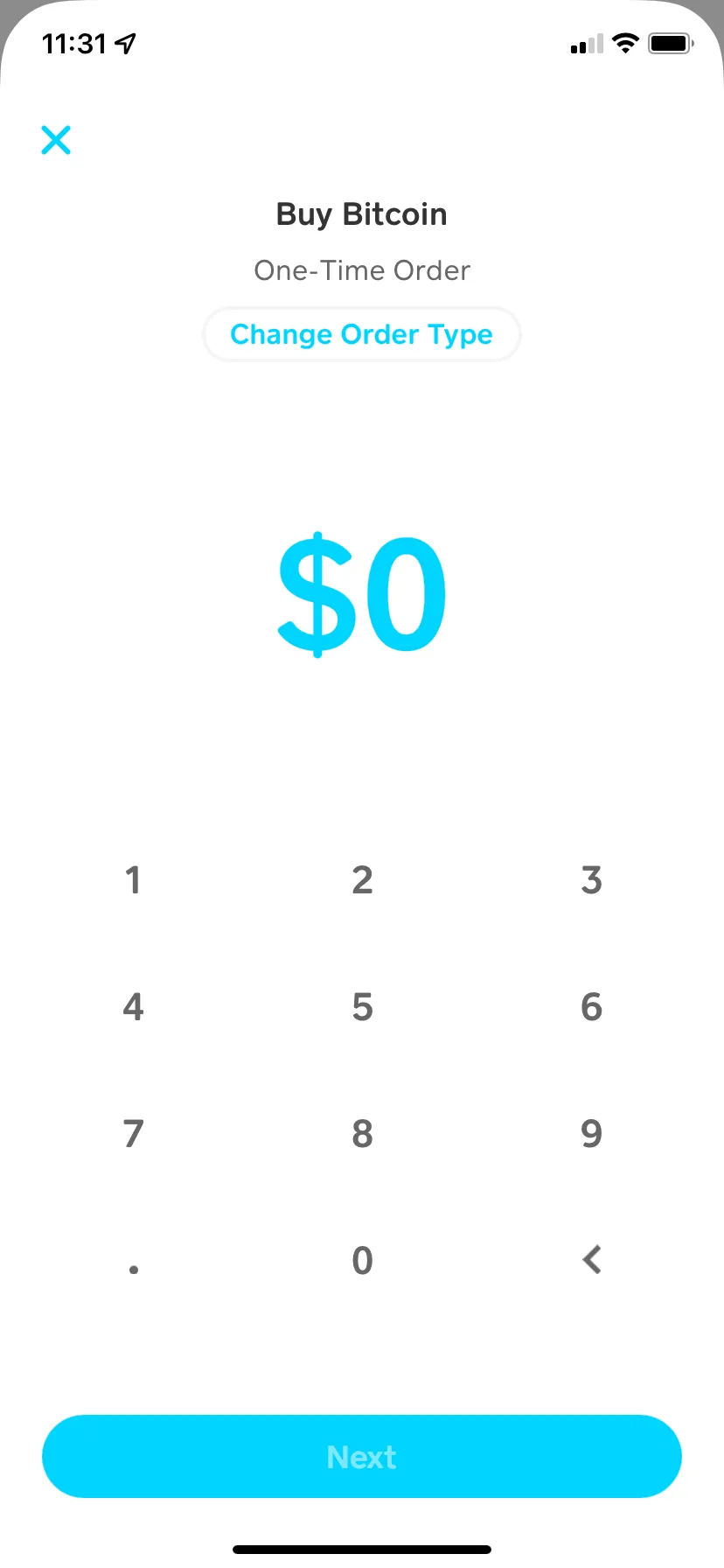
Task: Tap the 9 key
Action: [591, 1134]
